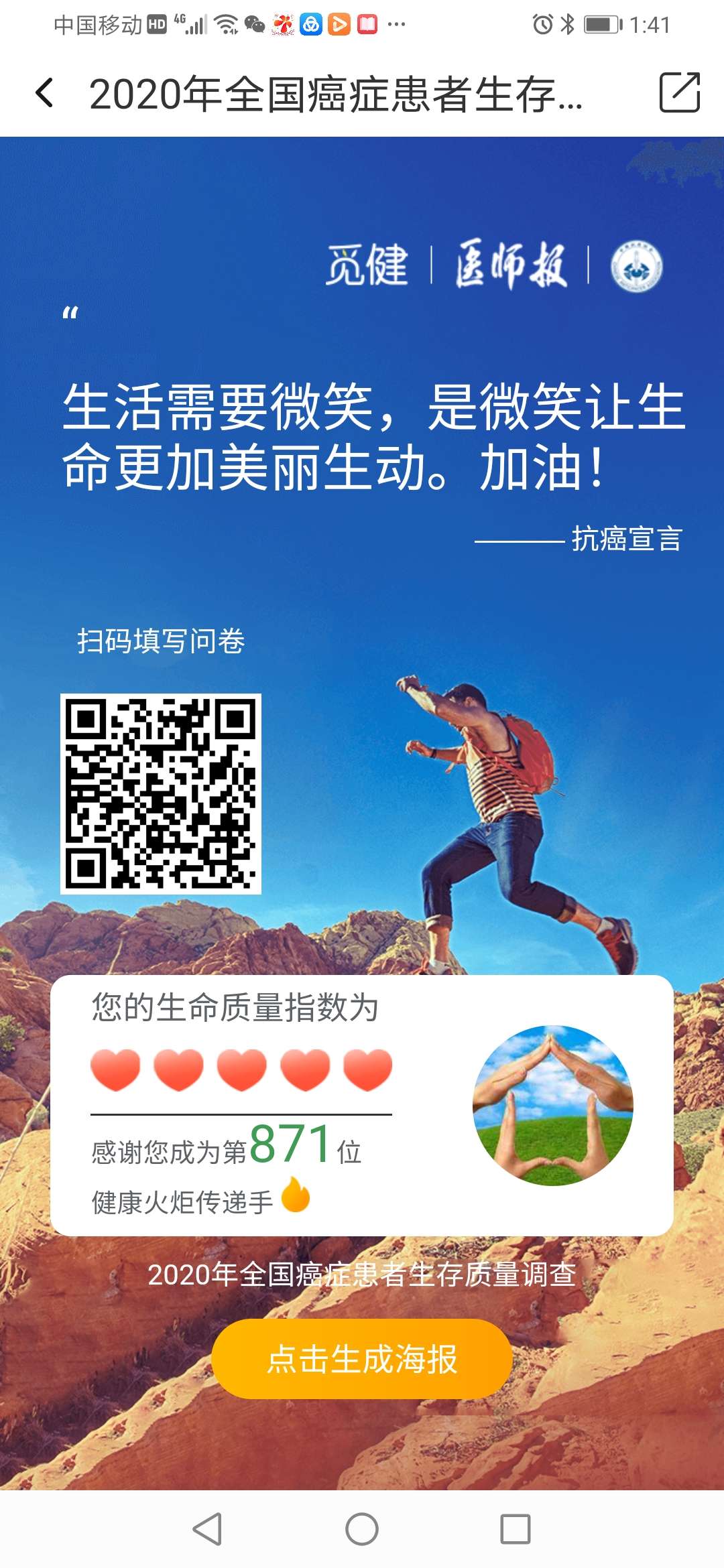Tap the hearts rating row showing life quality index
724x1568 pixels.
[240, 1067]
